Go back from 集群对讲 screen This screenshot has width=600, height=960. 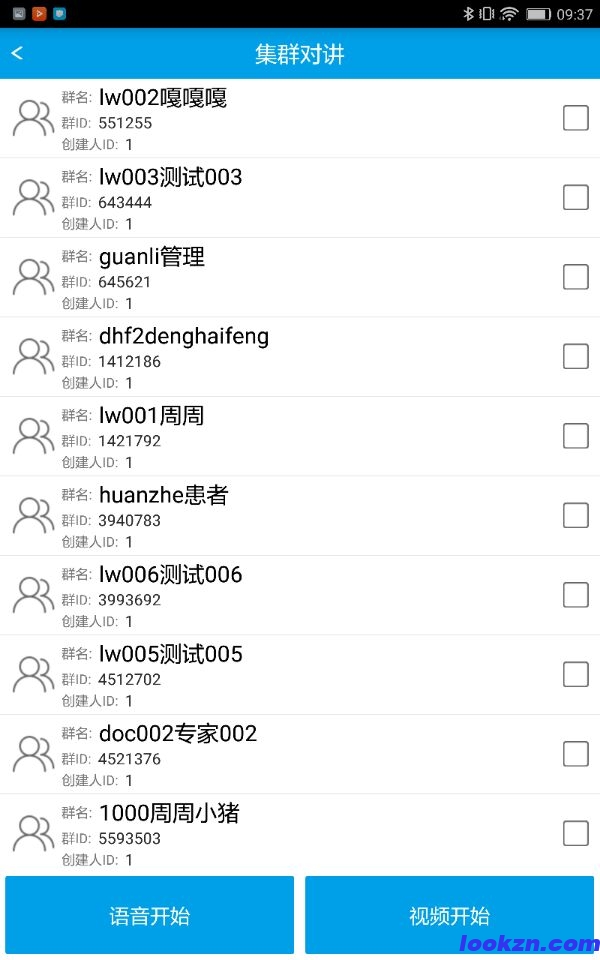[17, 53]
